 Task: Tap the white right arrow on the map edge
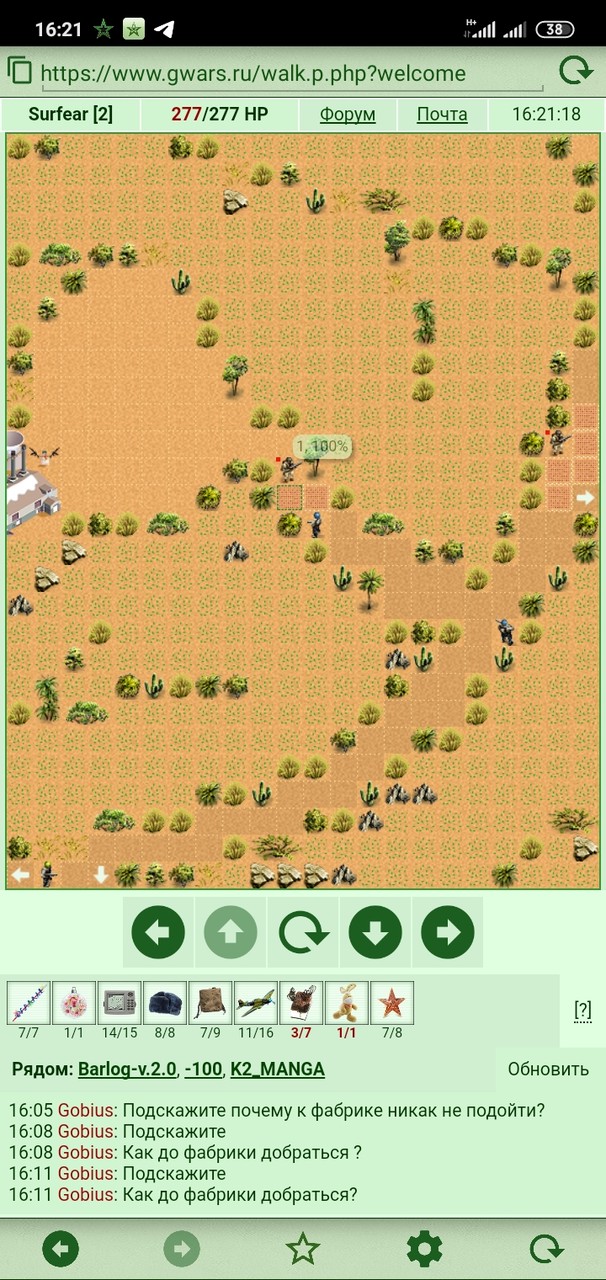[585, 497]
